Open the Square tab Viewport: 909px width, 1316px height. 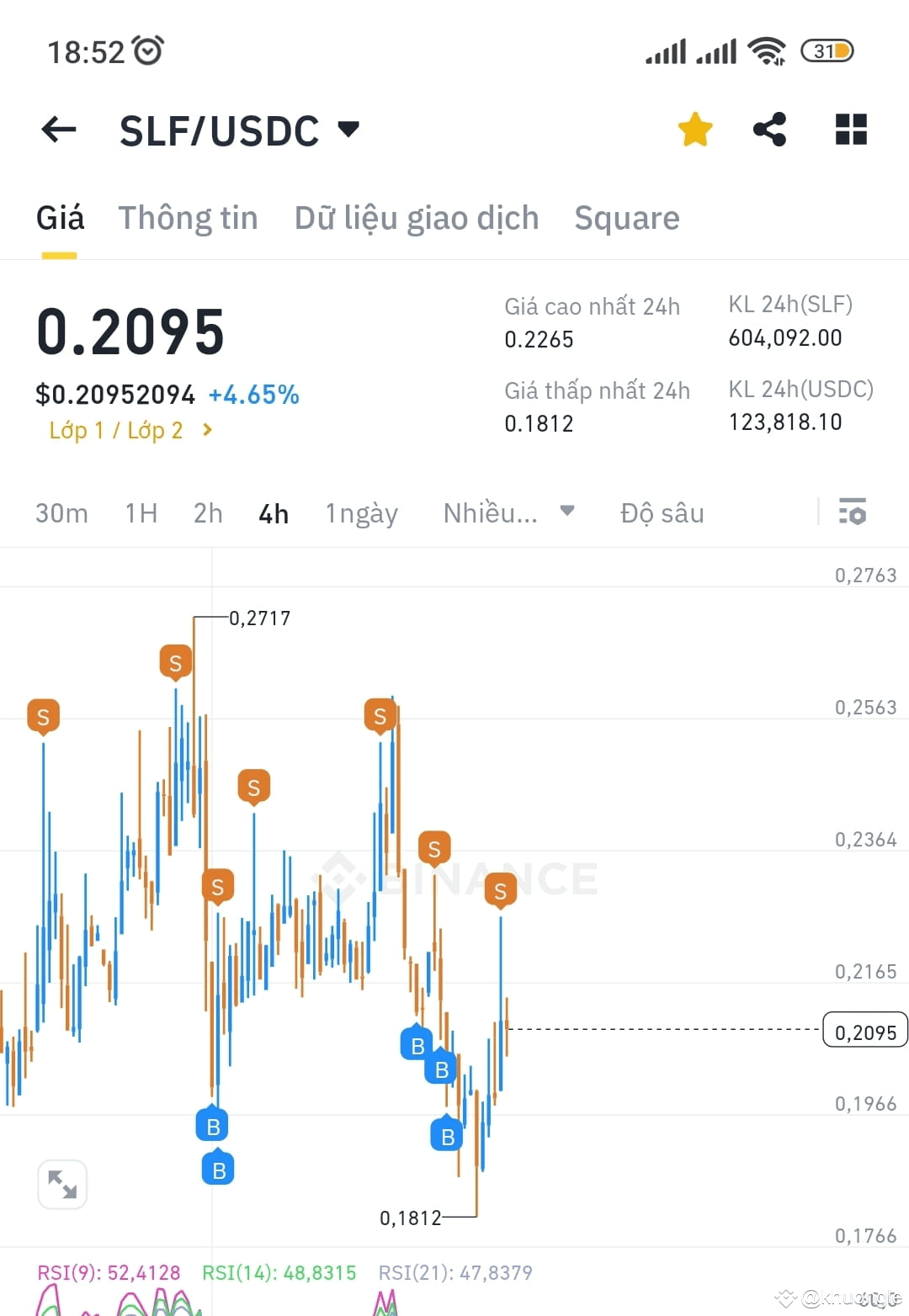point(627,218)
